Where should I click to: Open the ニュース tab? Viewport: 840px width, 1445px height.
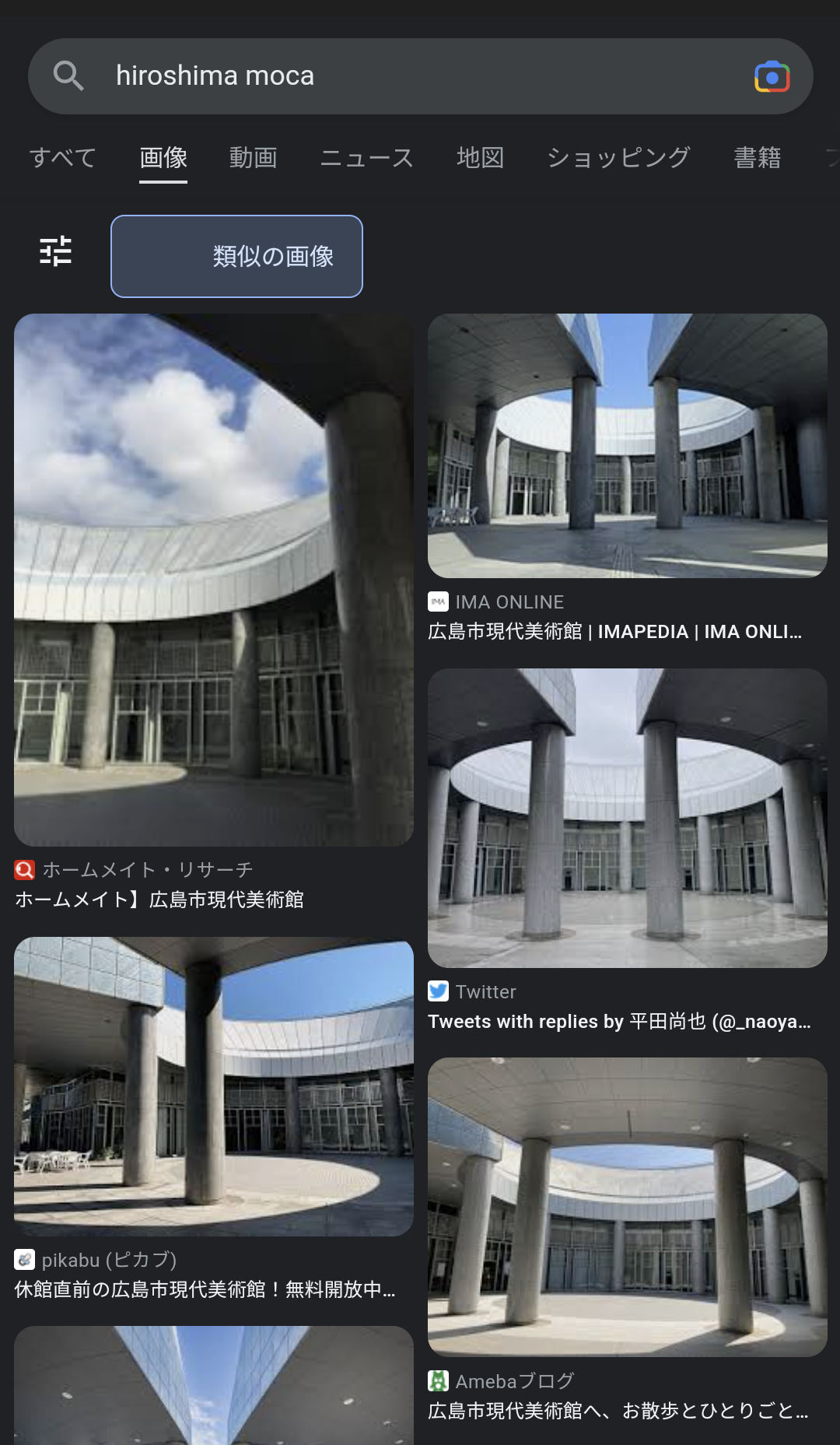click(366, 158)
